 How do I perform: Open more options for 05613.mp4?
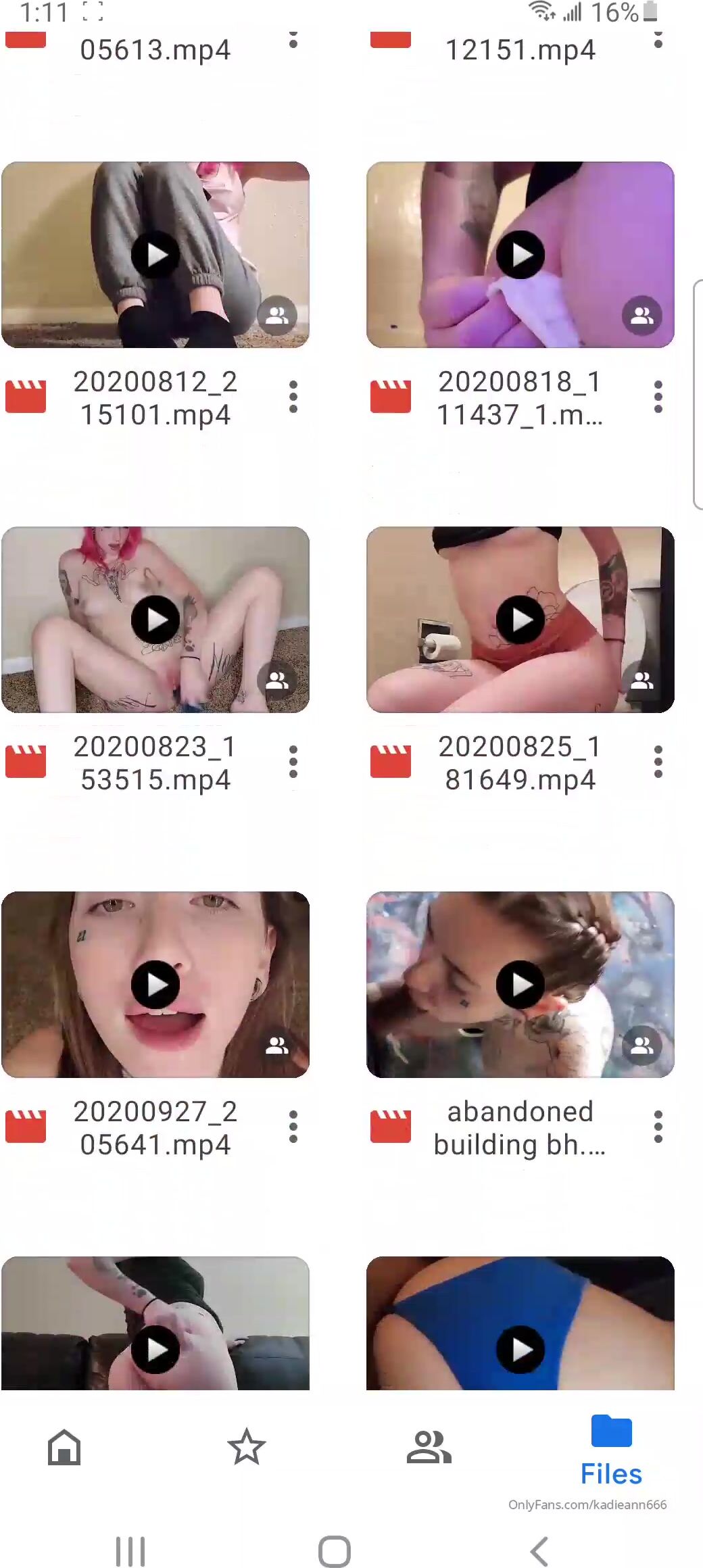(x=293, y=41)
